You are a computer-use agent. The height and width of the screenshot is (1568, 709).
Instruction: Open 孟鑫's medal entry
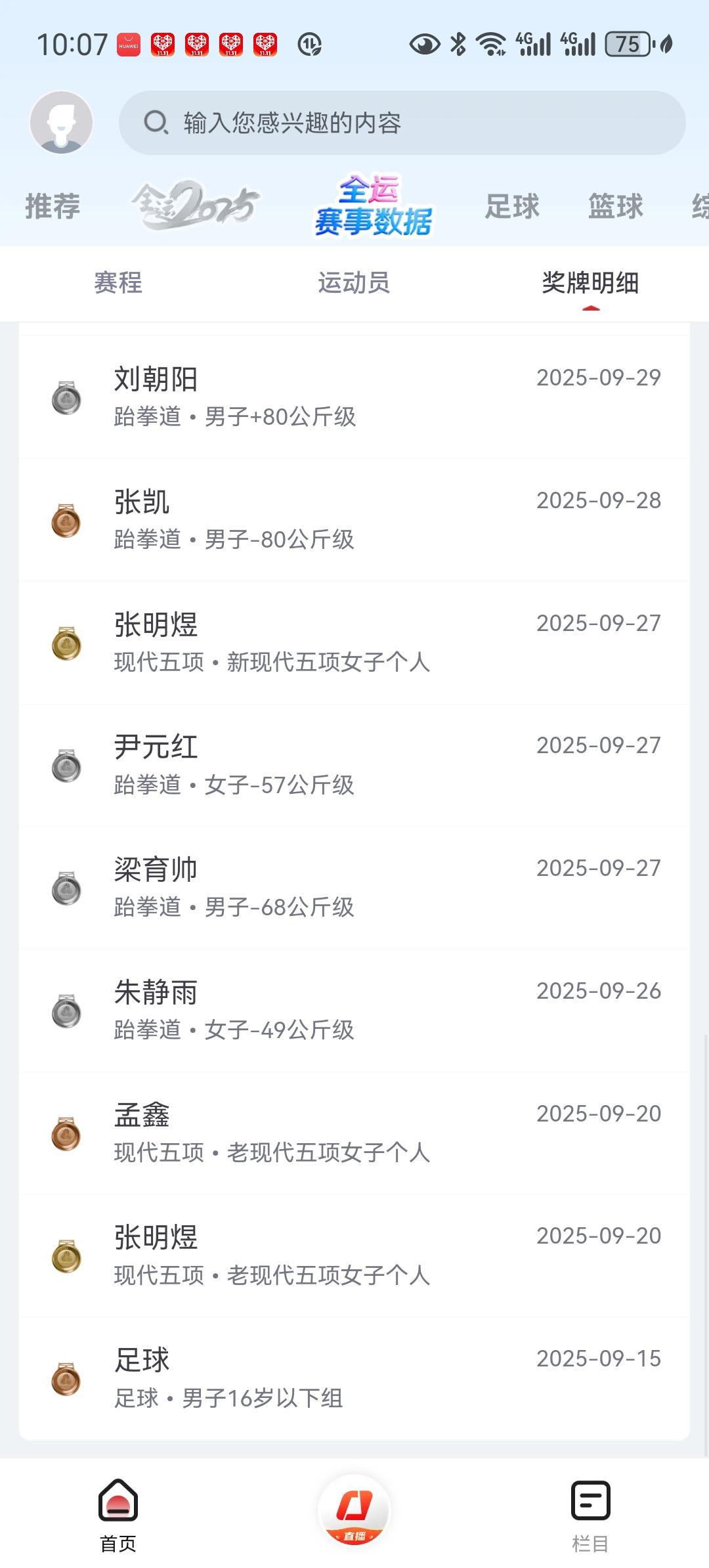click(x=354, y=1134)
